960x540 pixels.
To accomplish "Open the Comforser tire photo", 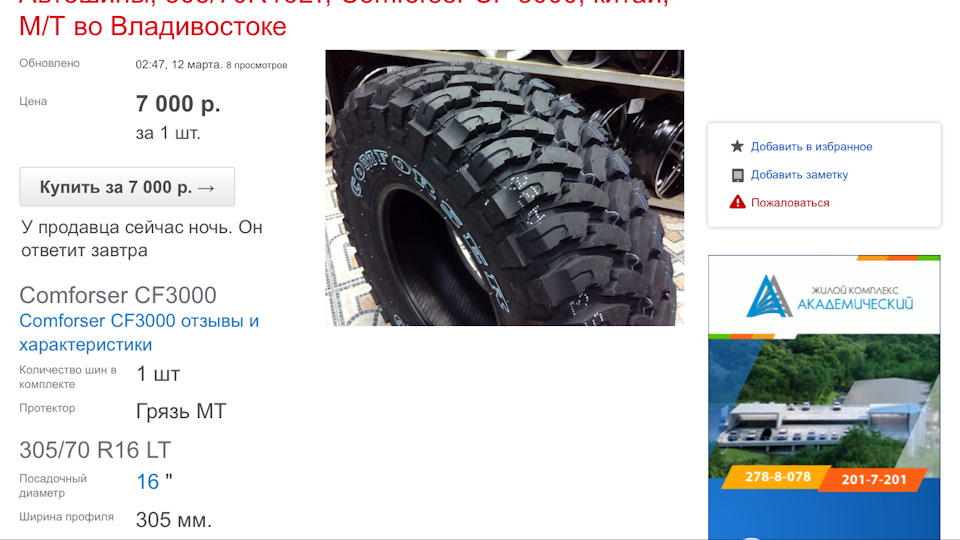I will (504, 188).
